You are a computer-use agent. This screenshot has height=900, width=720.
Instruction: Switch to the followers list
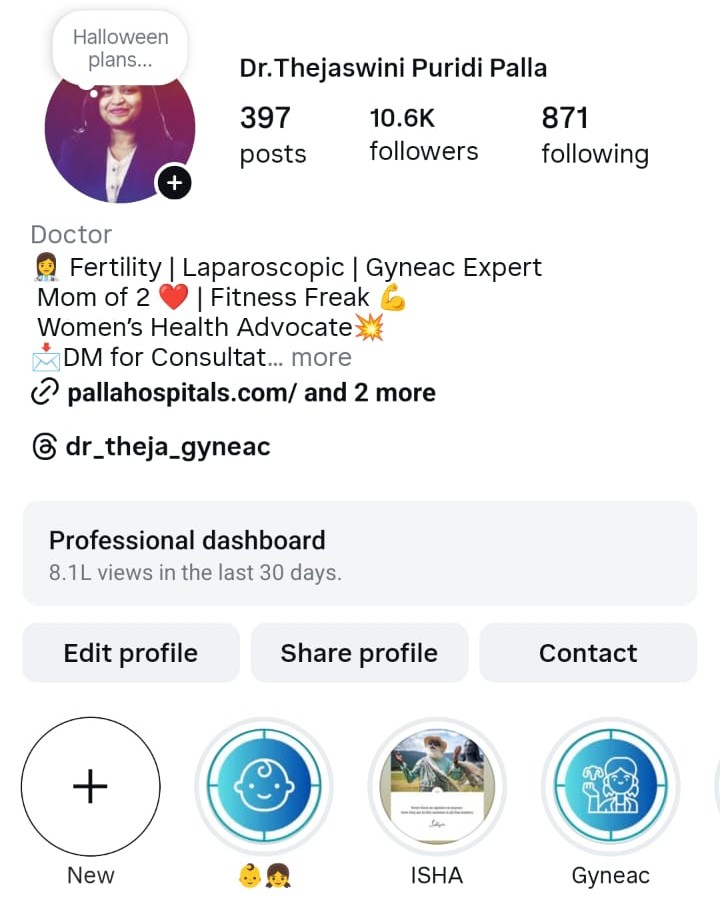(x=423, y=133)
